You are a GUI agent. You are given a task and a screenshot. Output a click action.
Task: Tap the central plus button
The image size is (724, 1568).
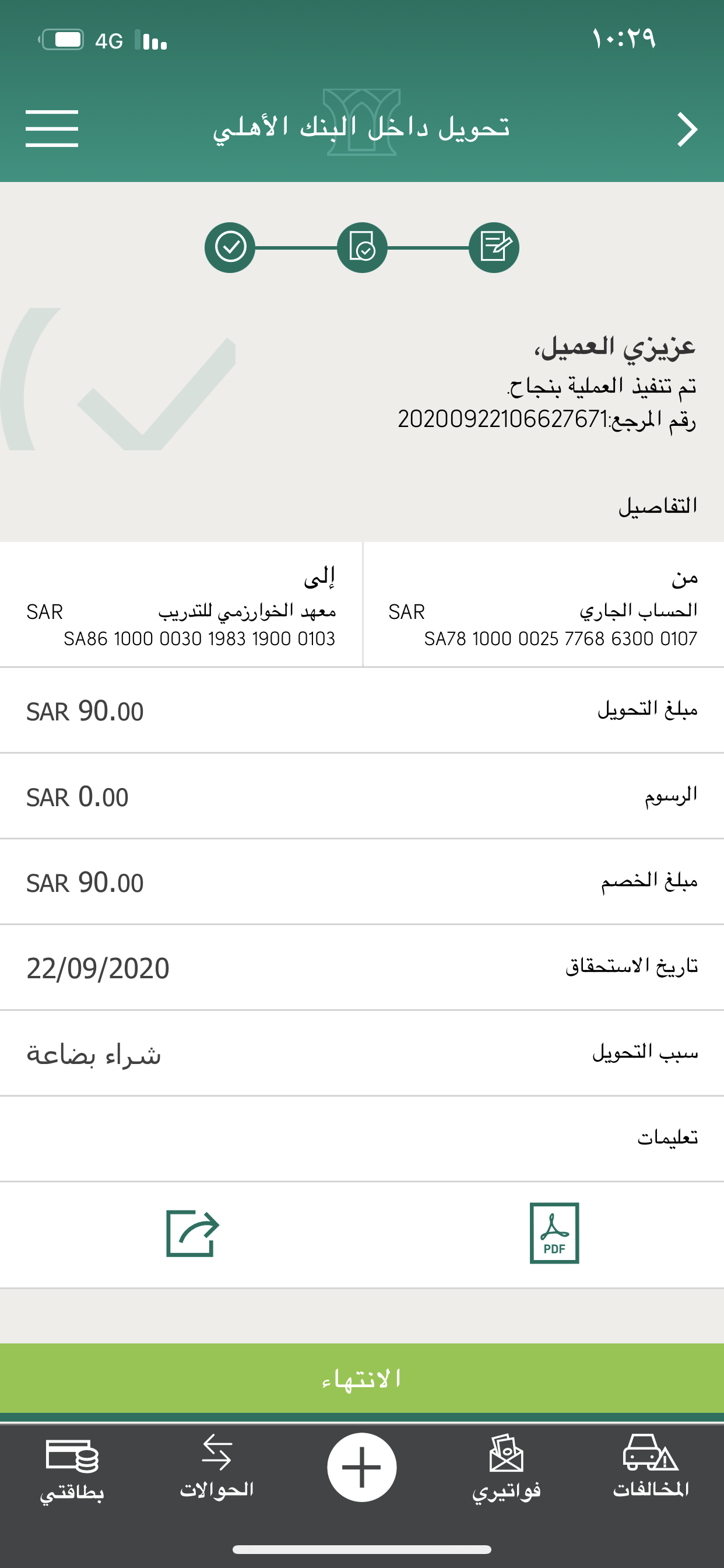362,1467
